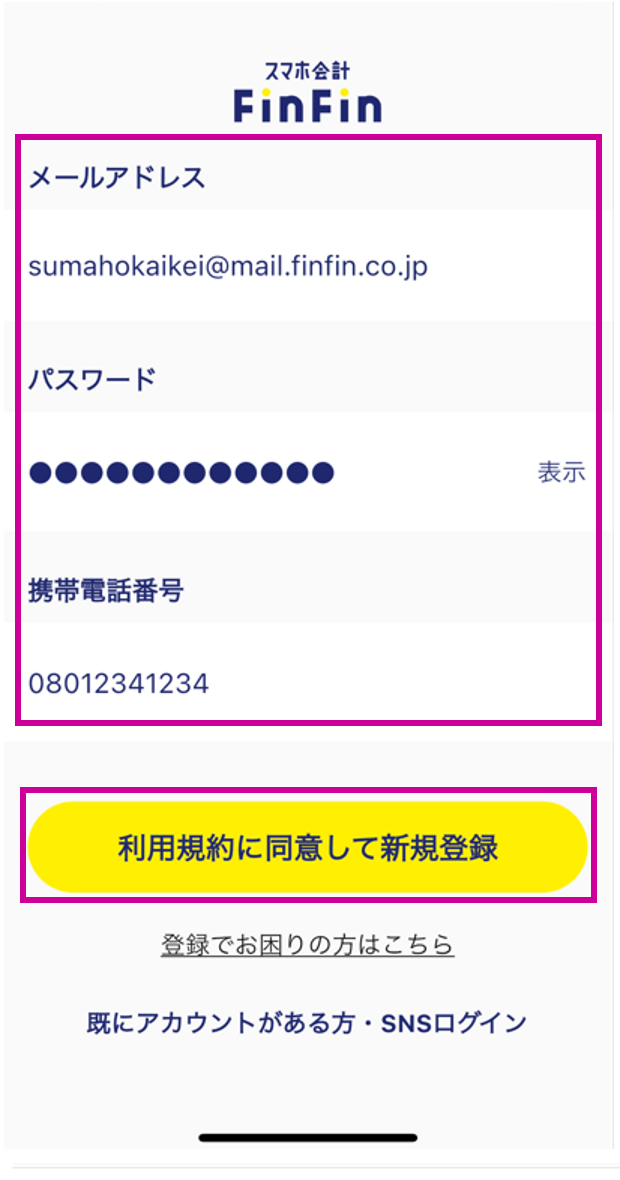Show the password with 表示
Screen dimensions: 620x1180
[561, 472]
